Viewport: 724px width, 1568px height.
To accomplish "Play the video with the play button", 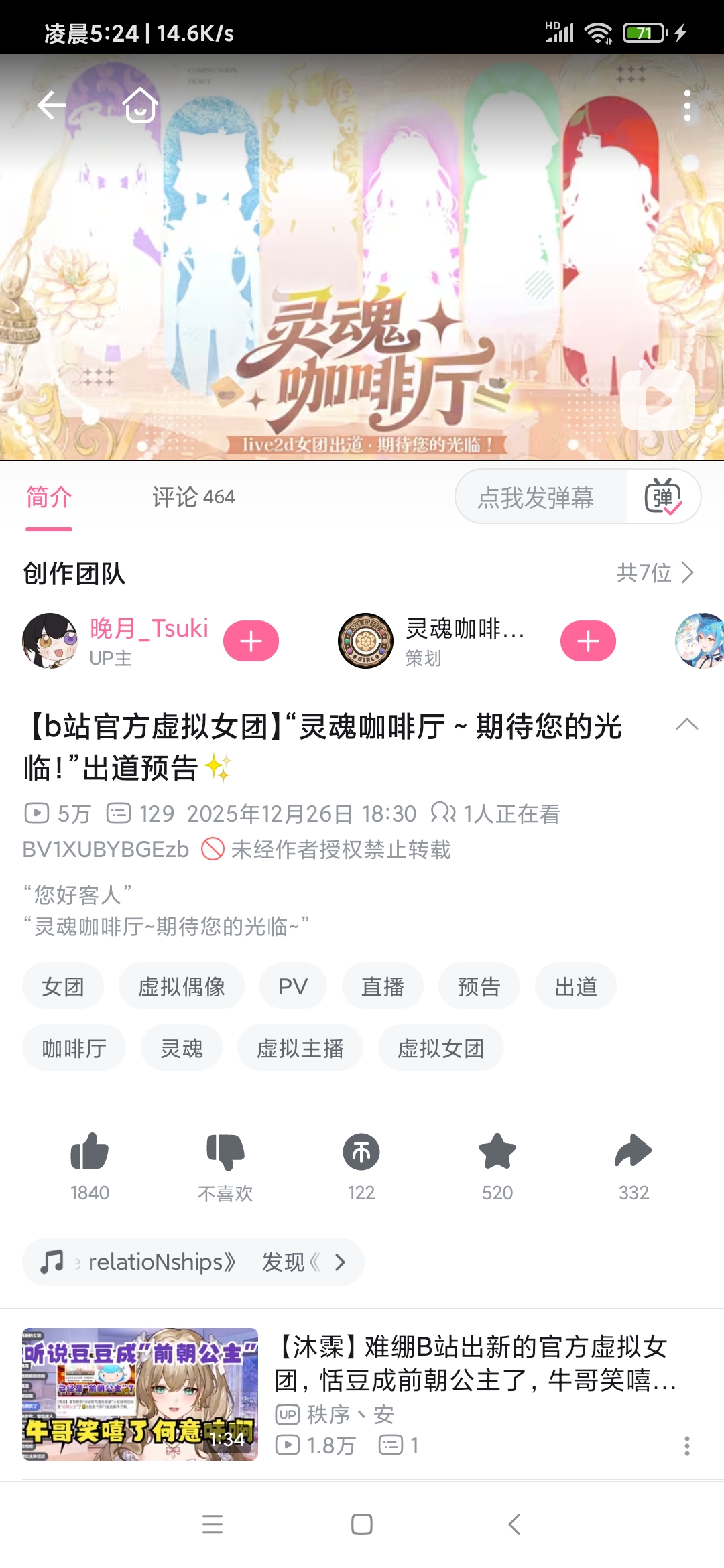I will tap(657, 399).
